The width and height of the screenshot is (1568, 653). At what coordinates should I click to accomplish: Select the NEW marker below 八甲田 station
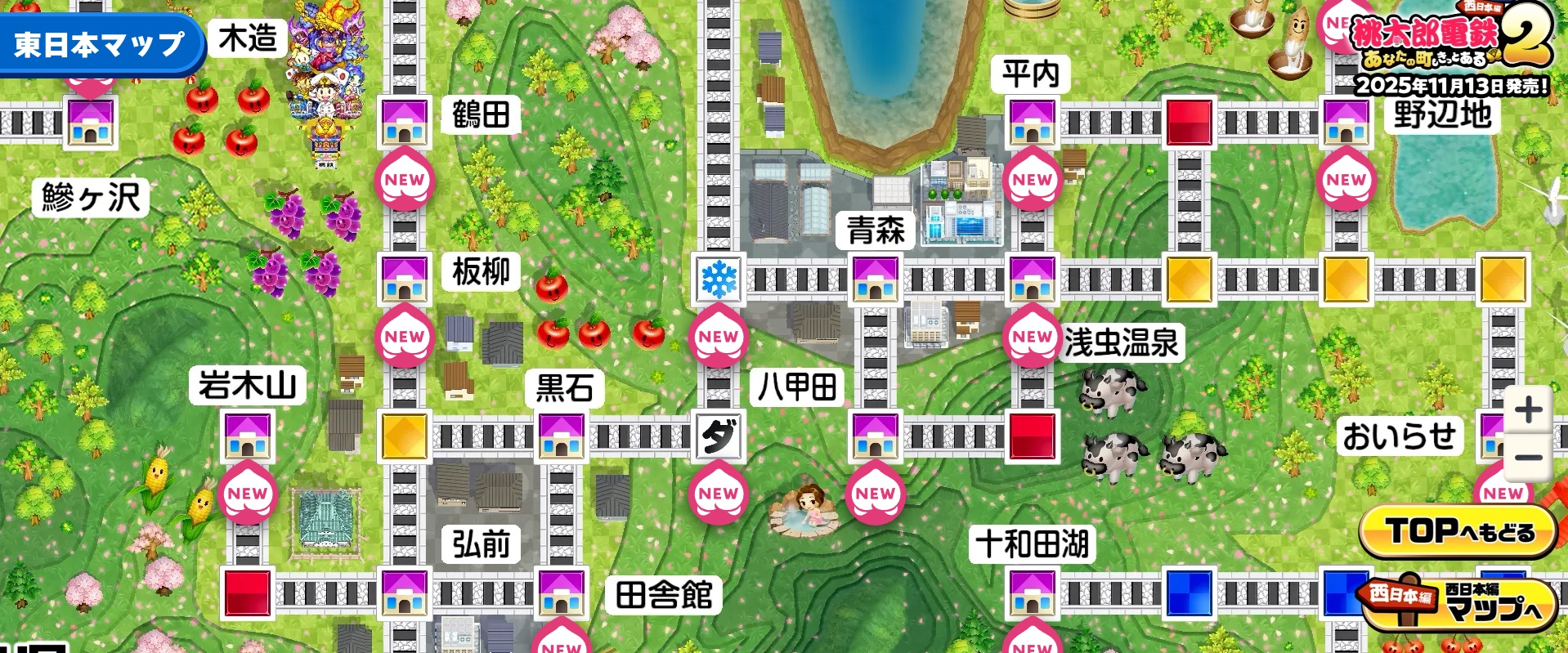pyautogui.click(x=875, y=494)
